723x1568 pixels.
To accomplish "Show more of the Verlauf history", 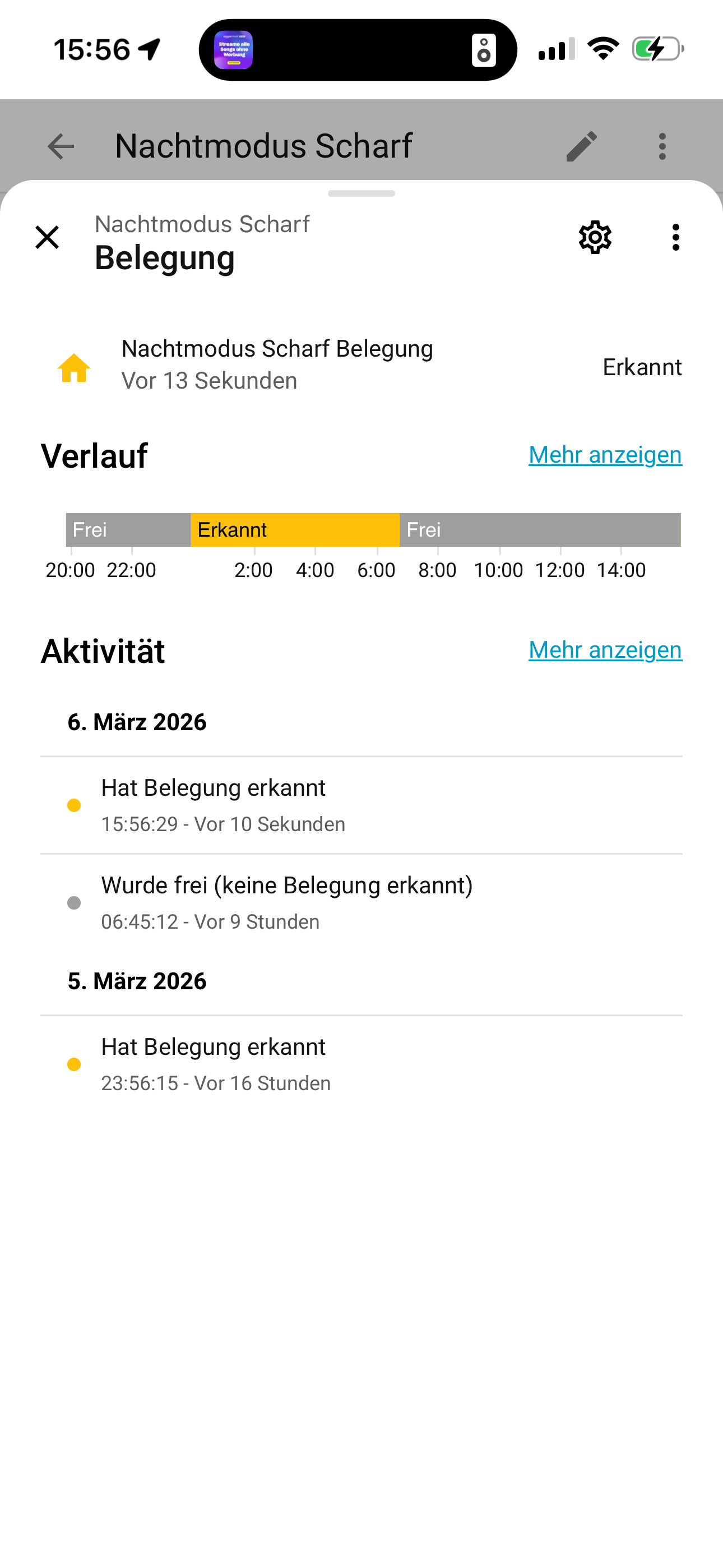I will click(605, 455).
